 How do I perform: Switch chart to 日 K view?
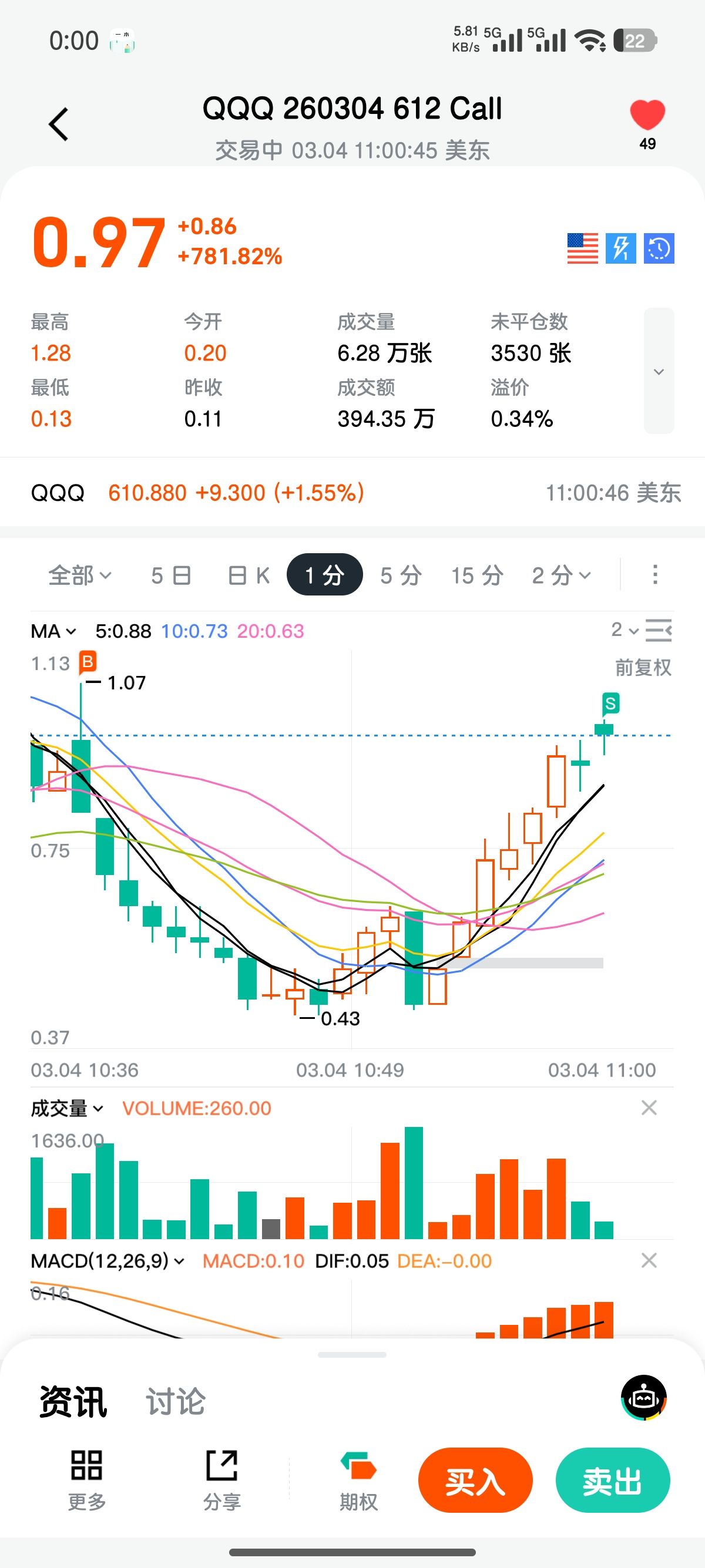click(249, 574)
